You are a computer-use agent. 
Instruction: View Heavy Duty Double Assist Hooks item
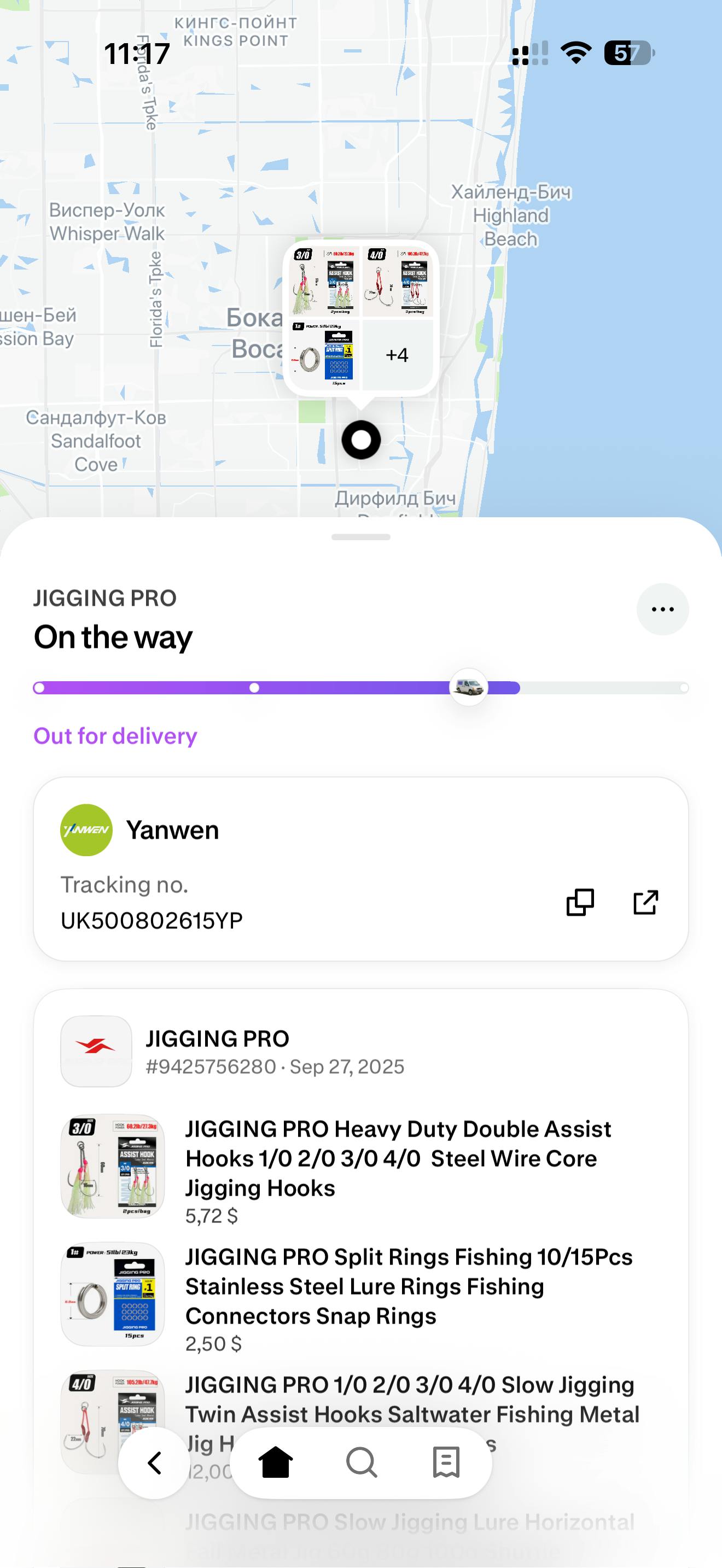point(398,1159)
